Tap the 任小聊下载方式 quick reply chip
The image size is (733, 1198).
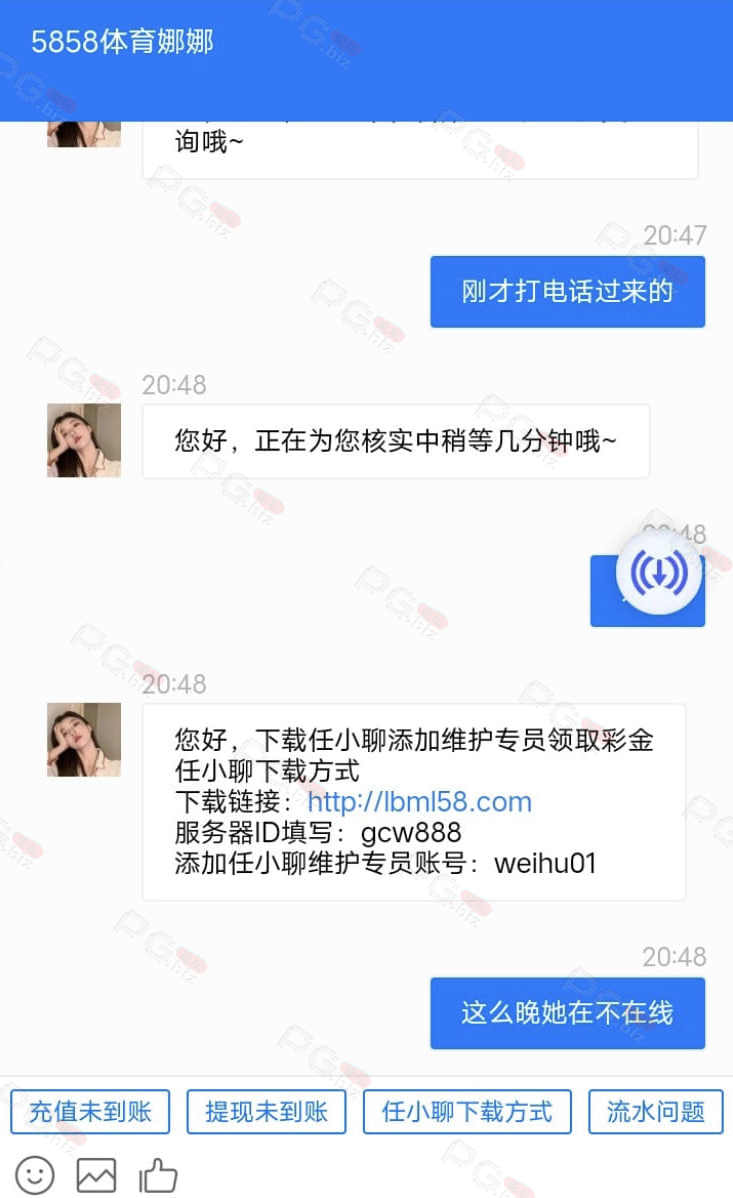tap(467, 1112)
